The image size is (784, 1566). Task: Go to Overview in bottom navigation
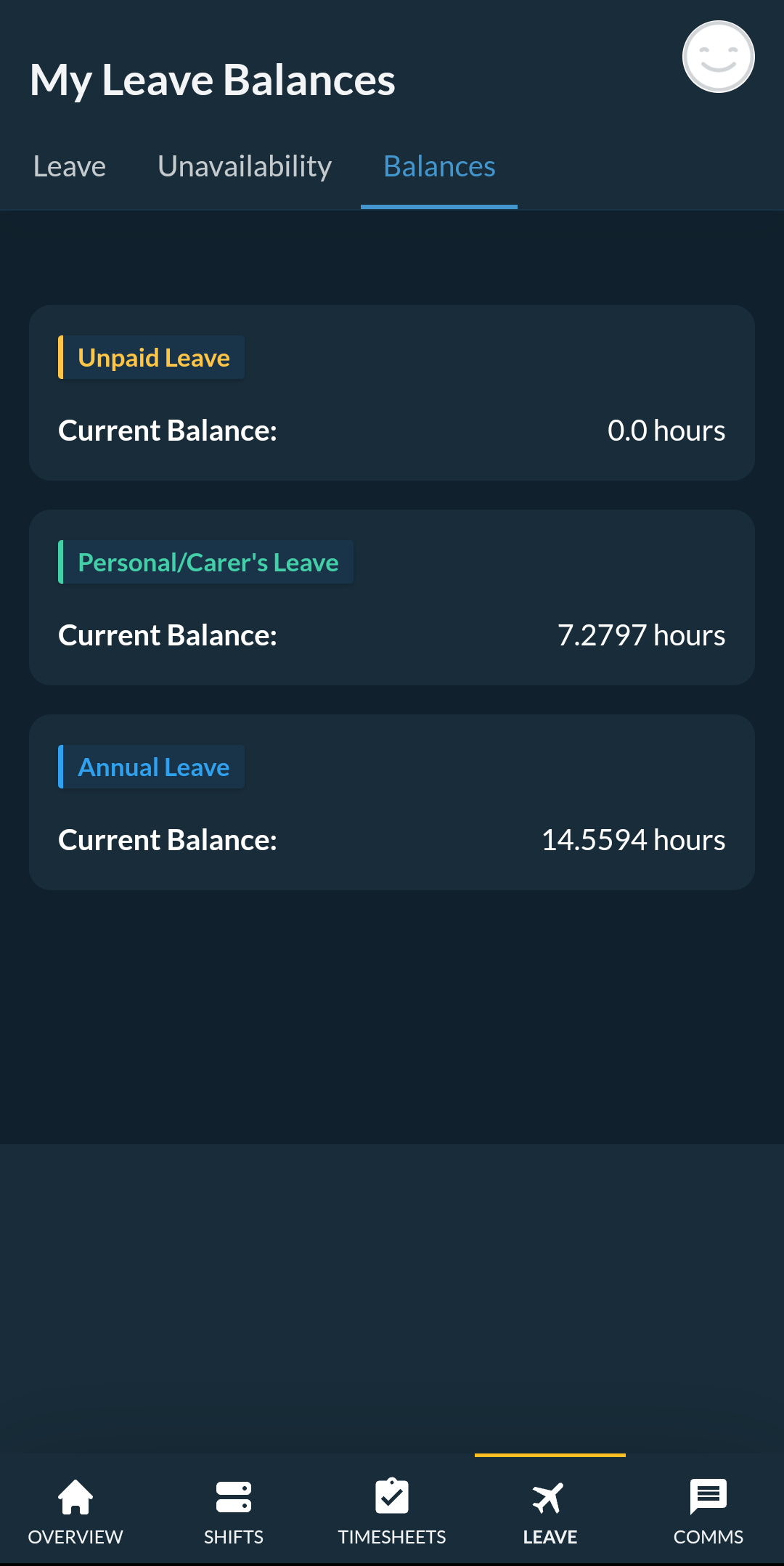[75, 1510]
